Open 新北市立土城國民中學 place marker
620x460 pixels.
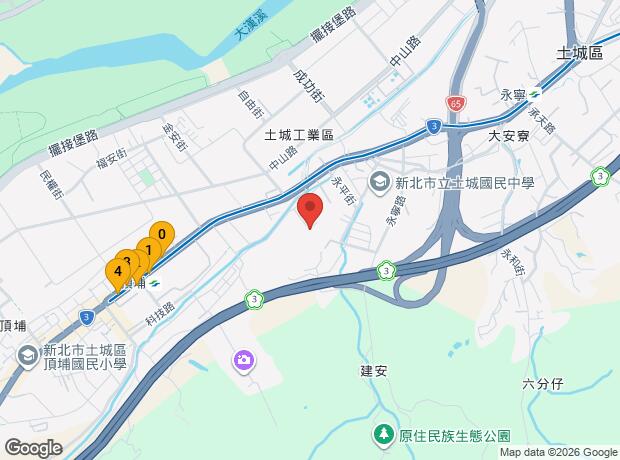pyautogui.click(x=380, y=182)
